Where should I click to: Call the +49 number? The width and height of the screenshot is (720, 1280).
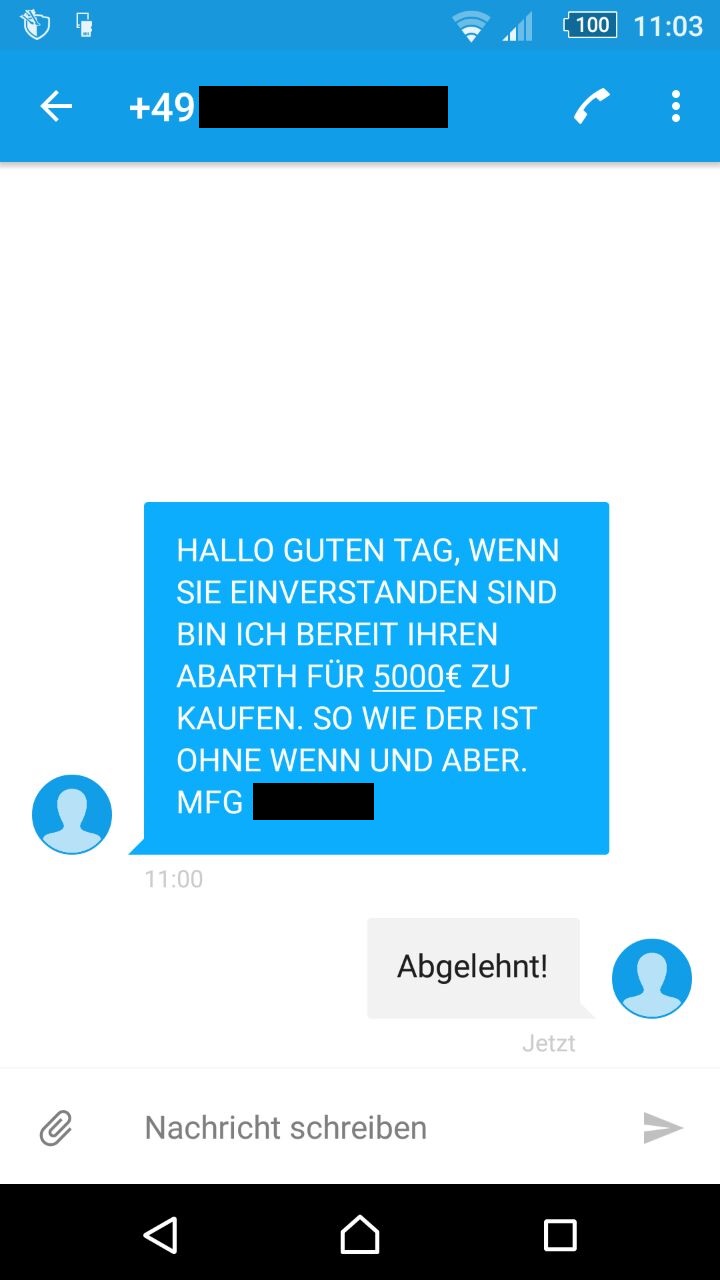click(592, 106)
